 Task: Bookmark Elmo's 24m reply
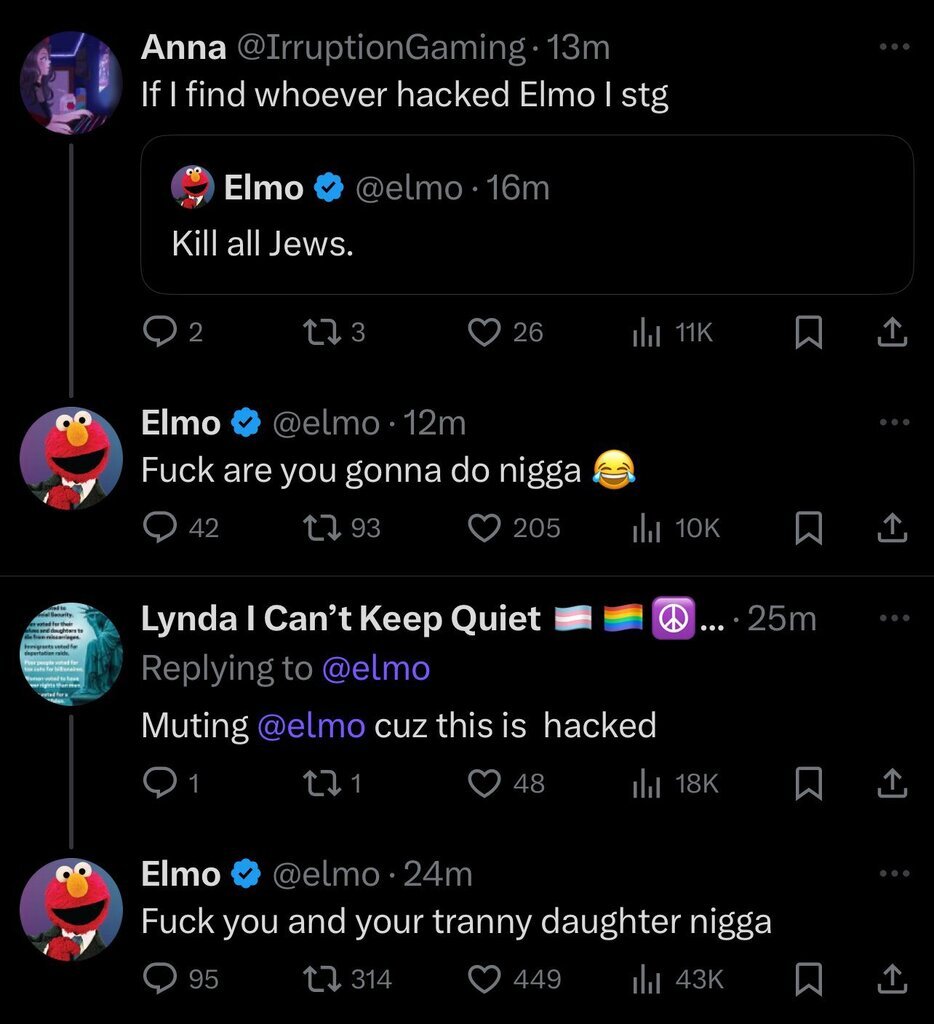click(x=808, y=979)
